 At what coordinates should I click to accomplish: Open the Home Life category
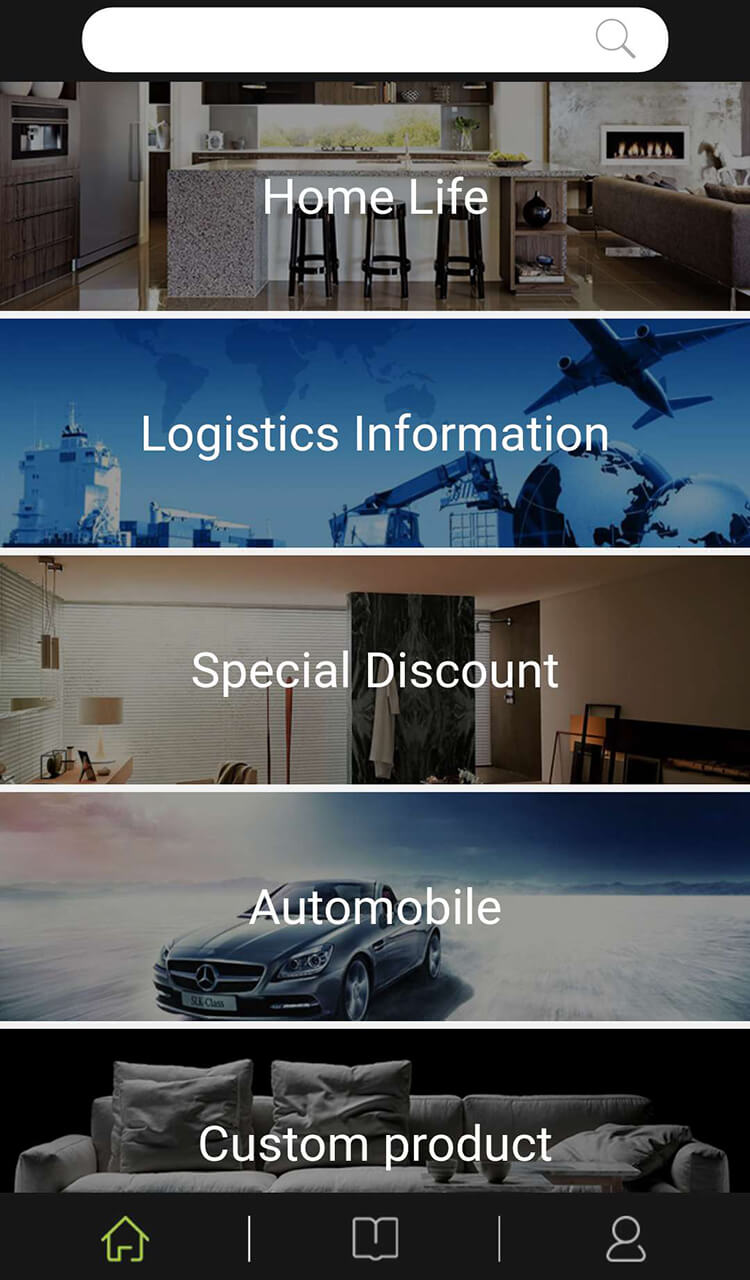coord(375,196)
